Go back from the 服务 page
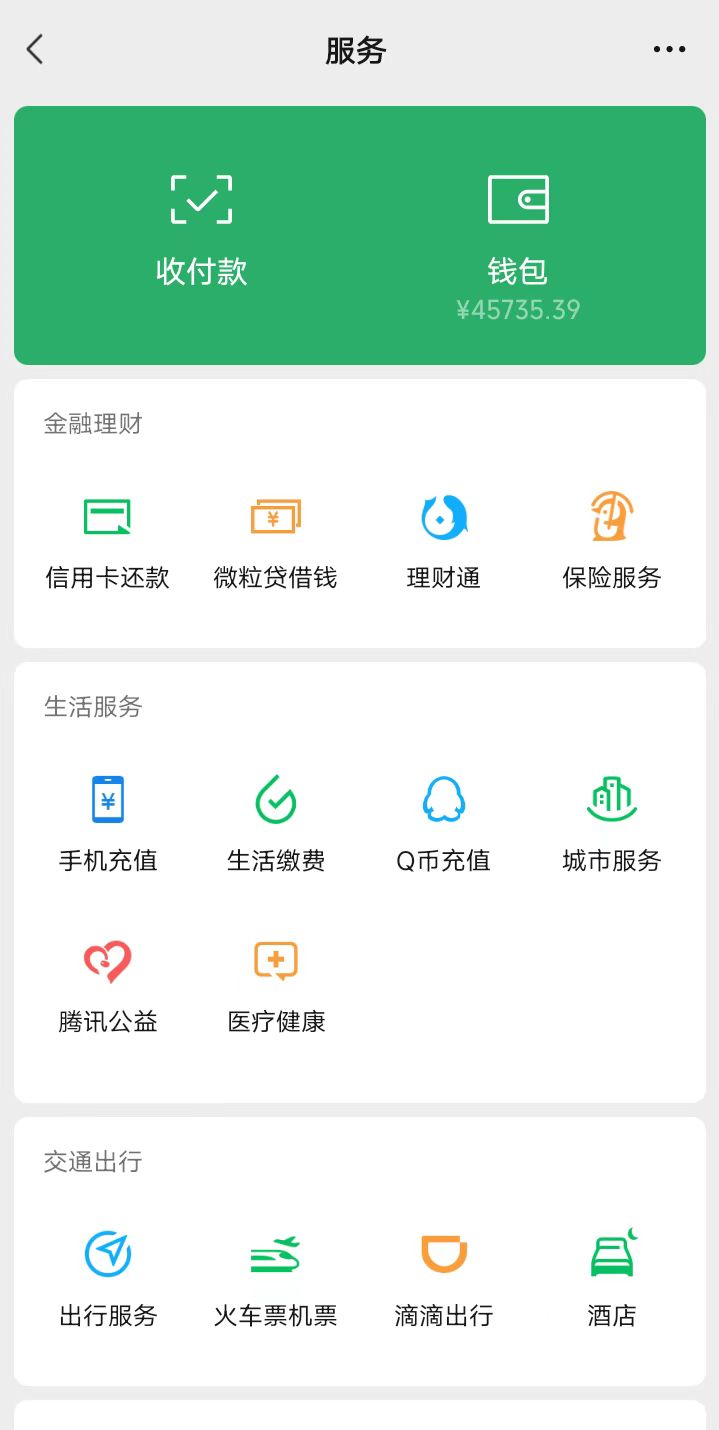719x1430 pixels. point(35,49)
